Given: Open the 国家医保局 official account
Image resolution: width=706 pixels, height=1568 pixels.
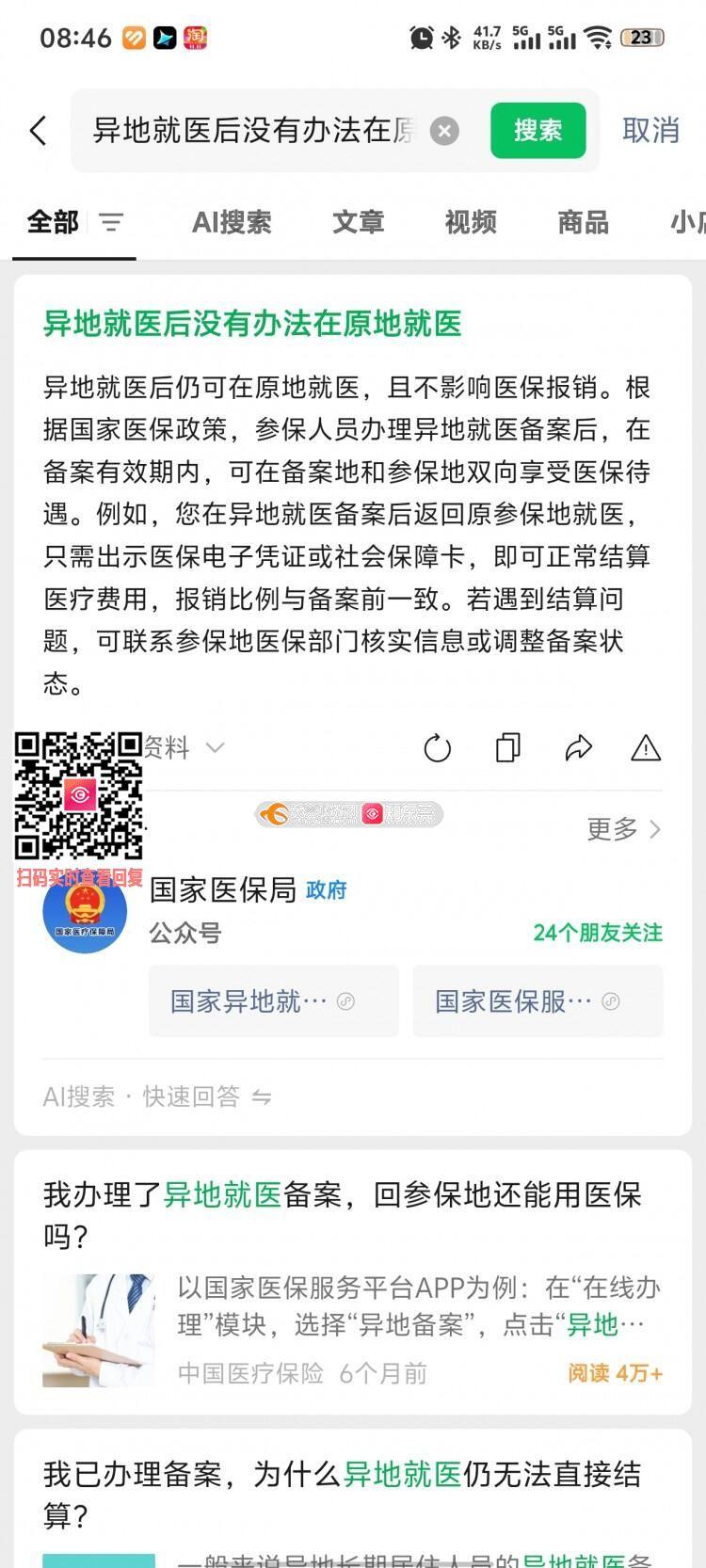Looking at the screenshot, I should 223,890.
